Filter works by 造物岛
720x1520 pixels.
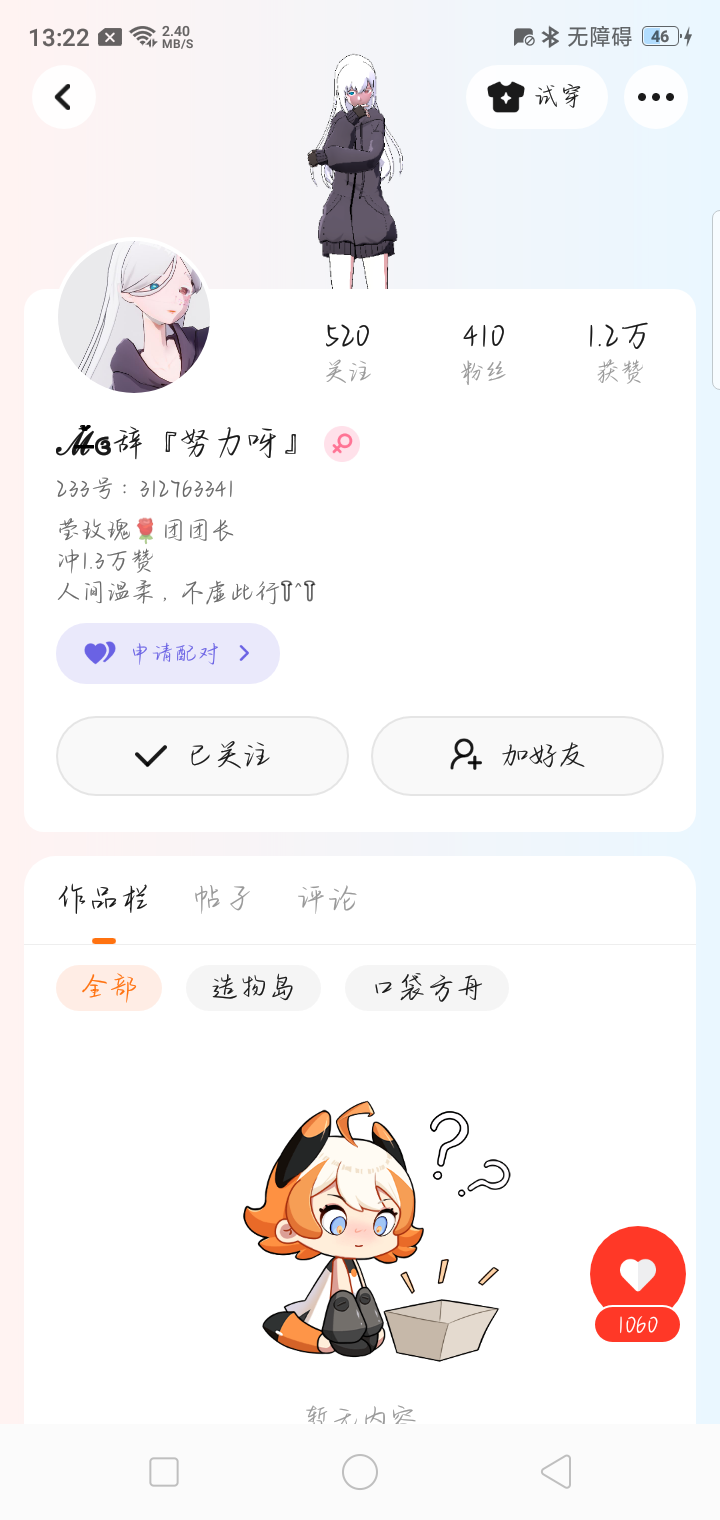tap(253, 988)
